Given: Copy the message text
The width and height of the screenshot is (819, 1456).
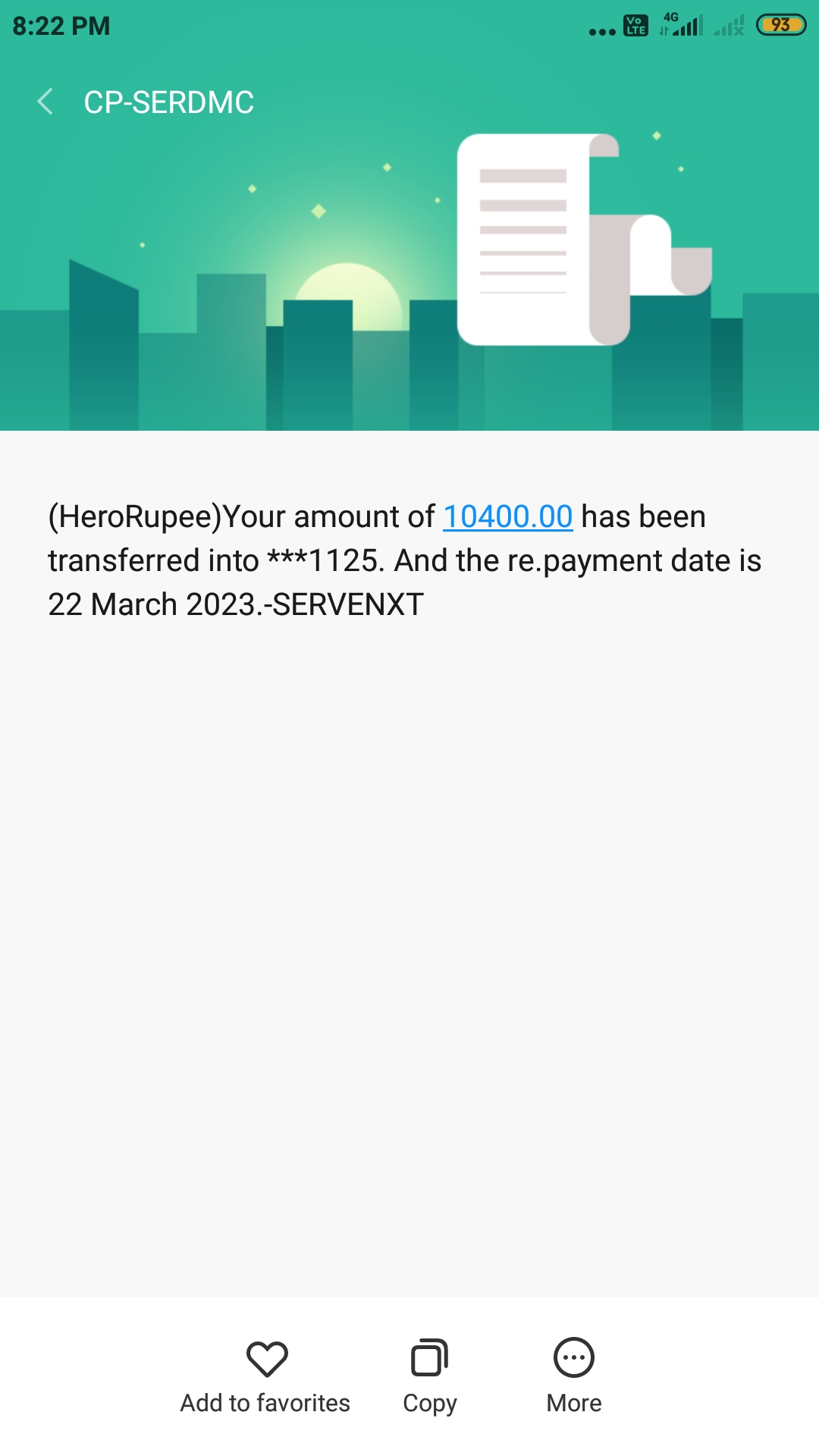Looking at the screenshot, I should (429, 1374).
